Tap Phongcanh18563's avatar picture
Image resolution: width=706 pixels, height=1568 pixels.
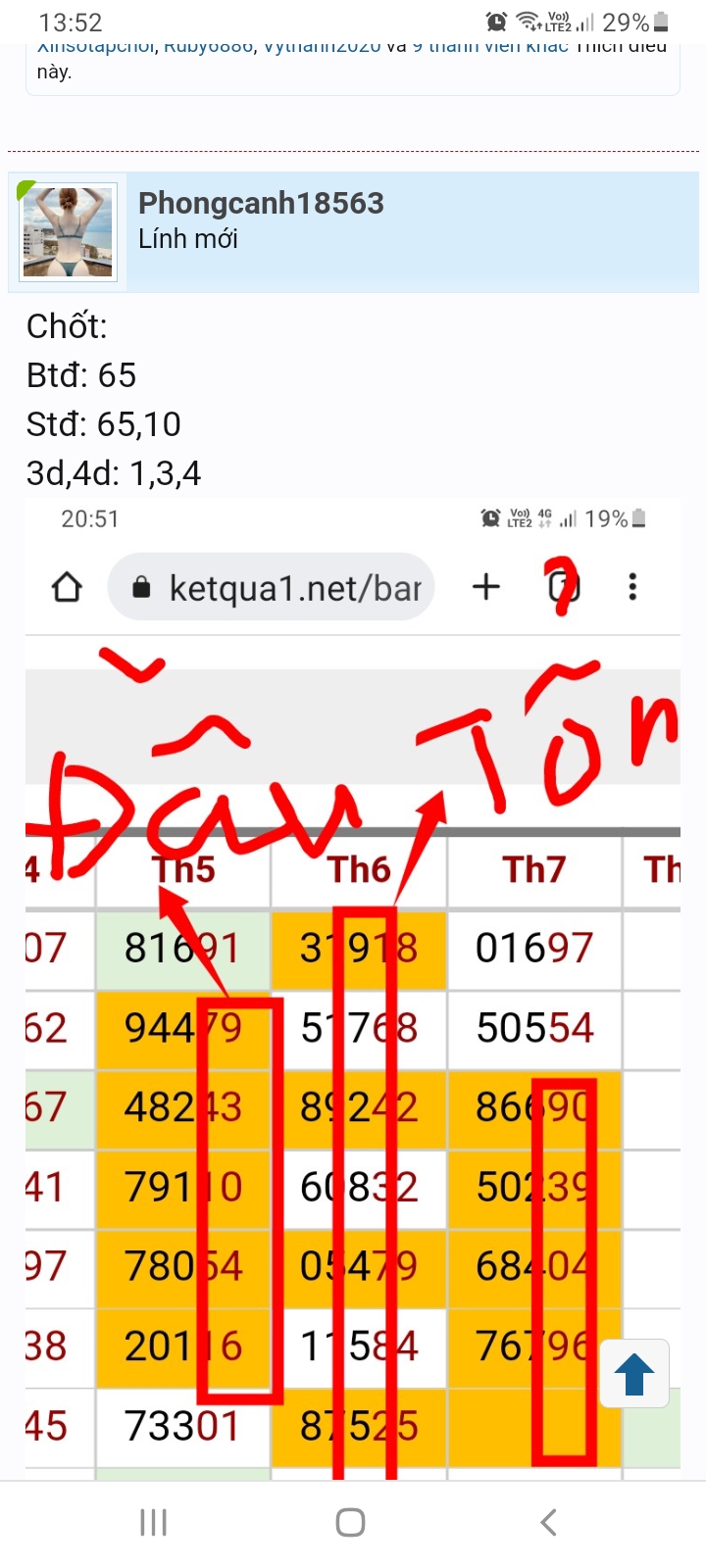pyautogui.click(x=69, y=232)
